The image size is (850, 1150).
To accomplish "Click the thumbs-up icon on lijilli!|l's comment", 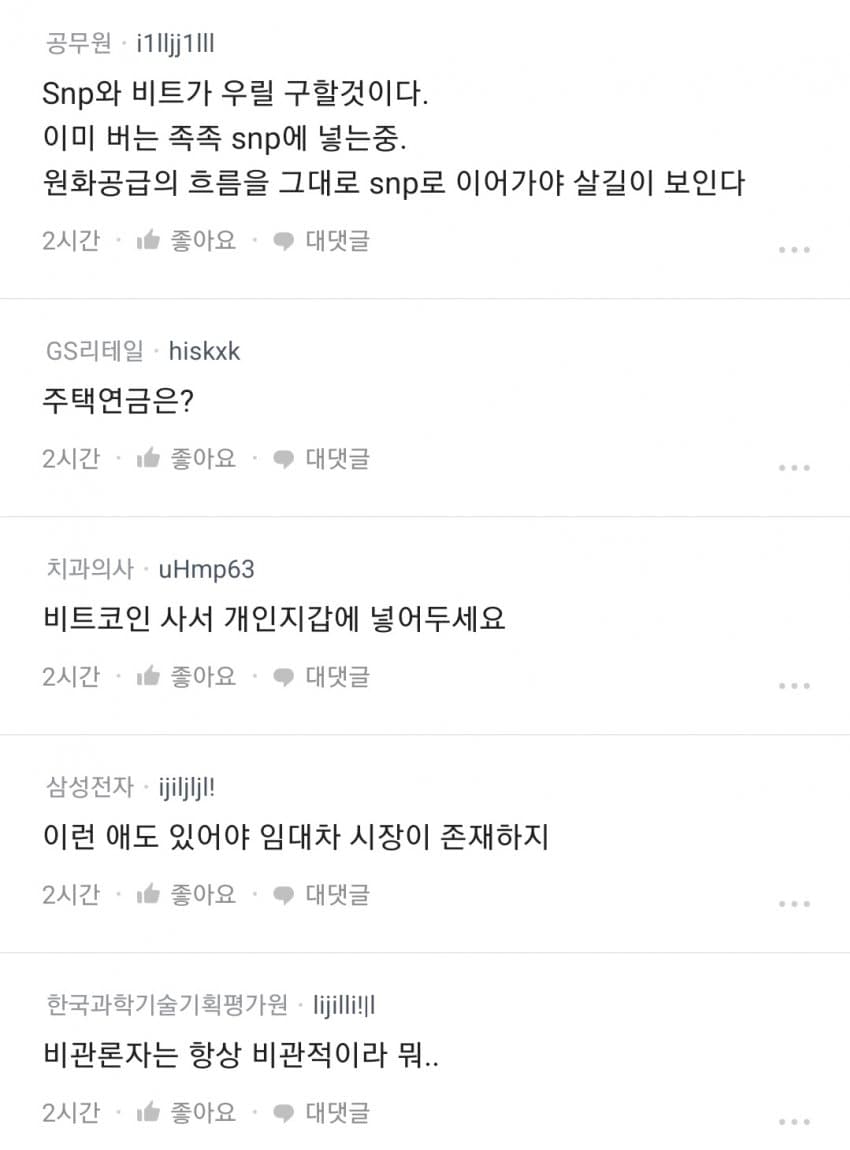I will point(148,1111).
